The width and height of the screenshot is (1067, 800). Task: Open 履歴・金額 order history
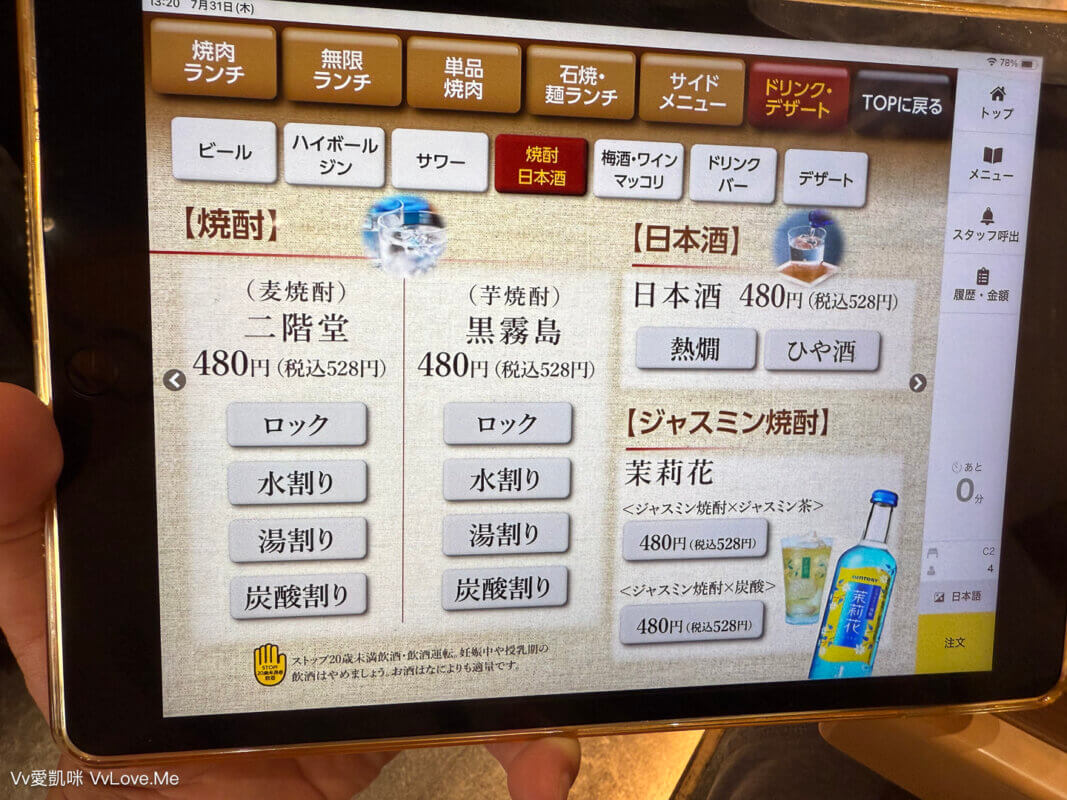(981, 284)
